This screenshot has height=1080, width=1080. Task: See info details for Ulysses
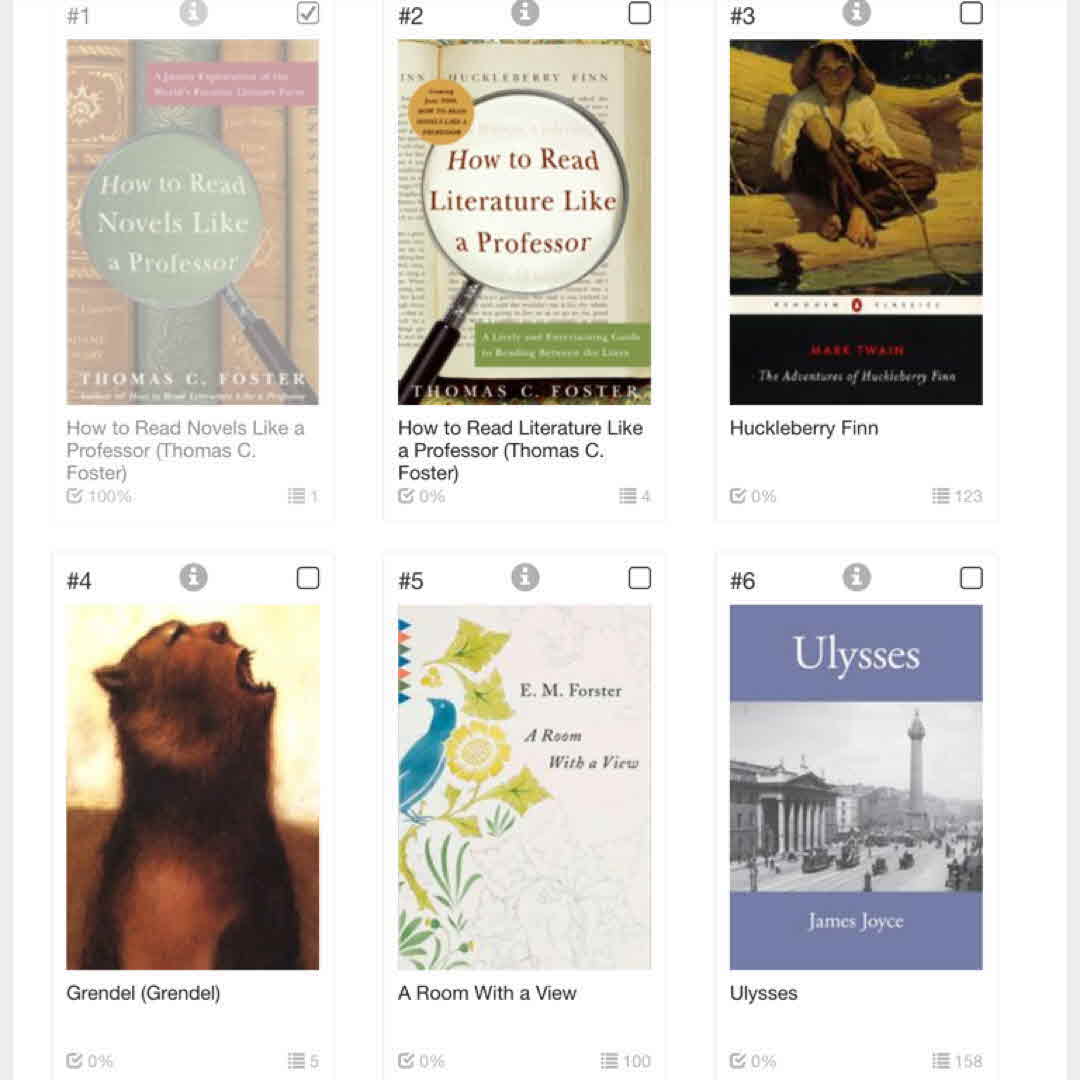tap(856, 577)
